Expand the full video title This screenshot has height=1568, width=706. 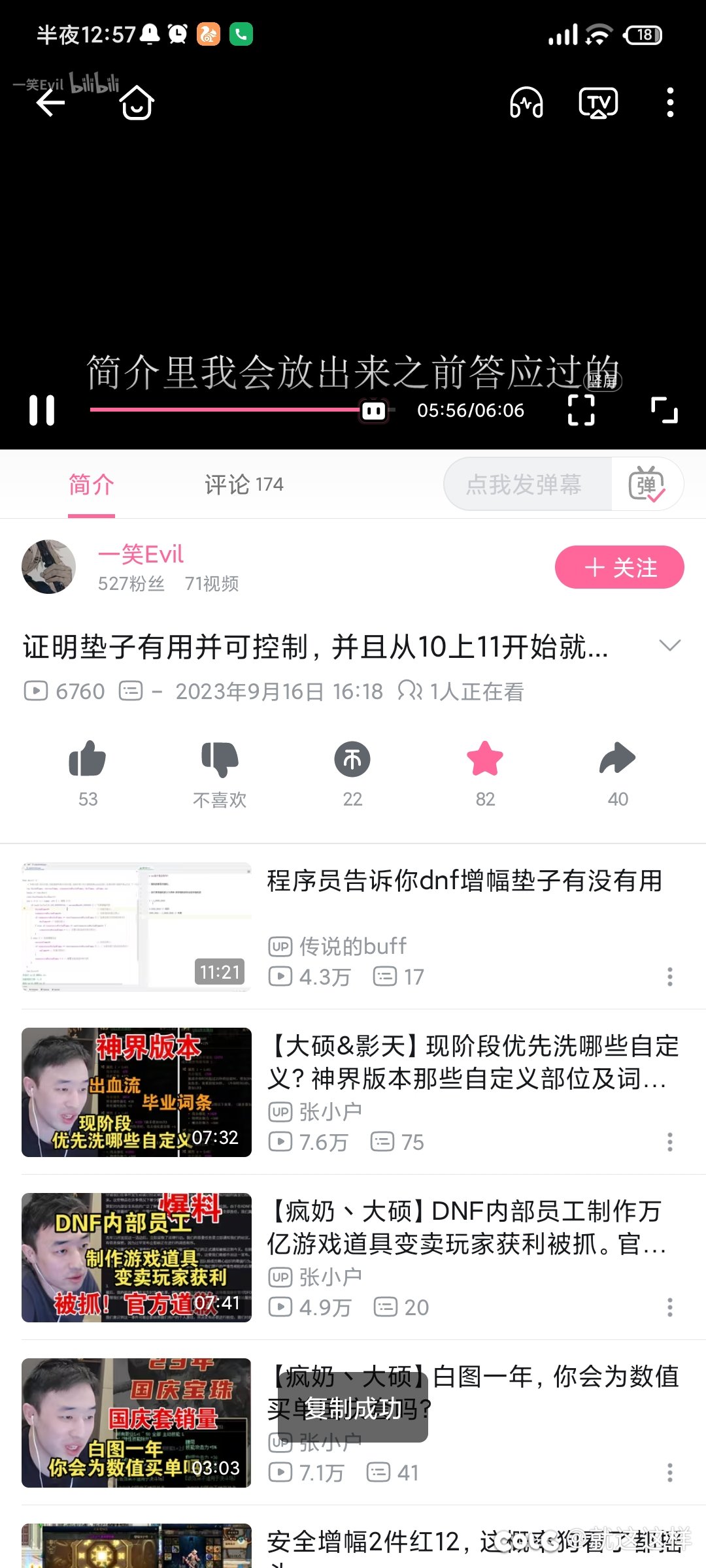(x=670, y=645)
